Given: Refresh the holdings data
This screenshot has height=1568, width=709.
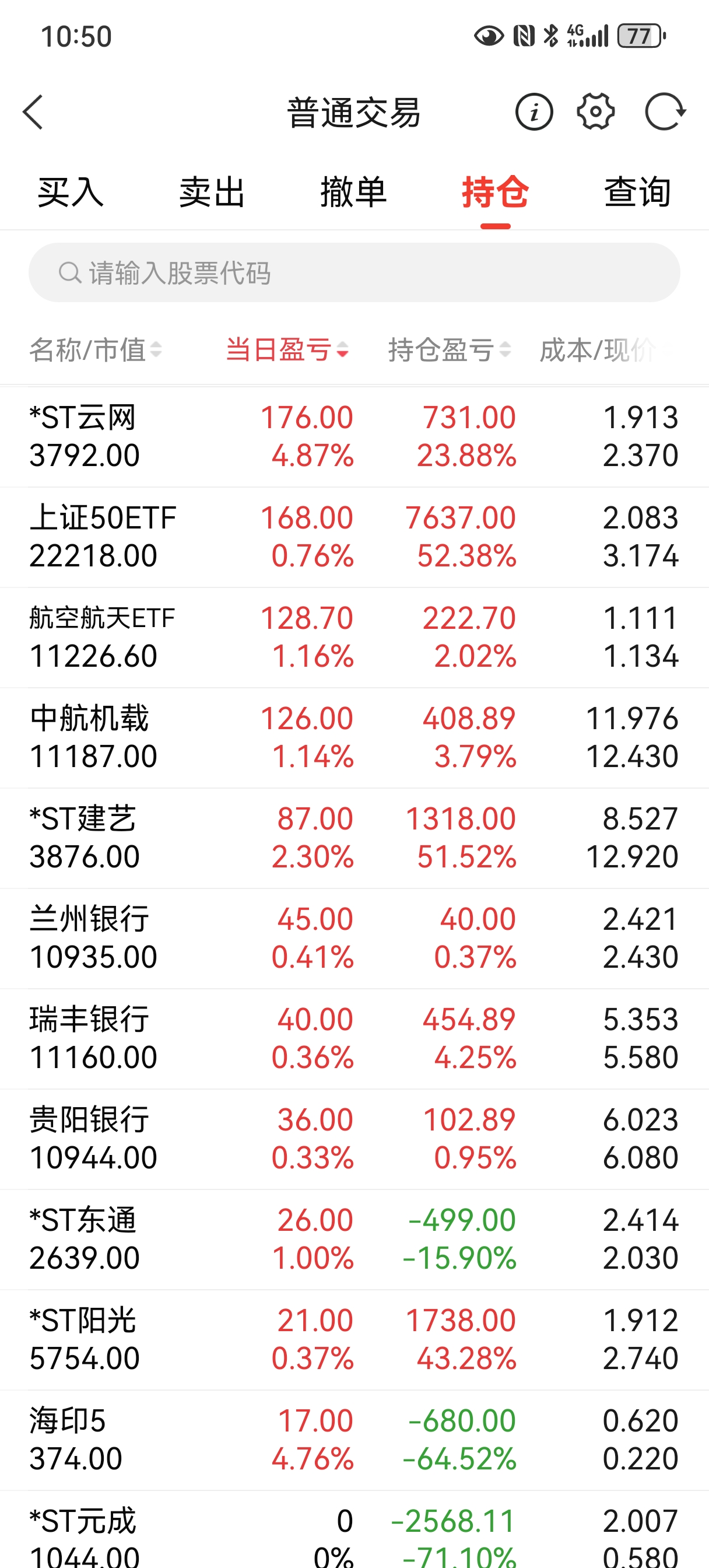Looking at the screenshot, I should [x=665, y=112].
